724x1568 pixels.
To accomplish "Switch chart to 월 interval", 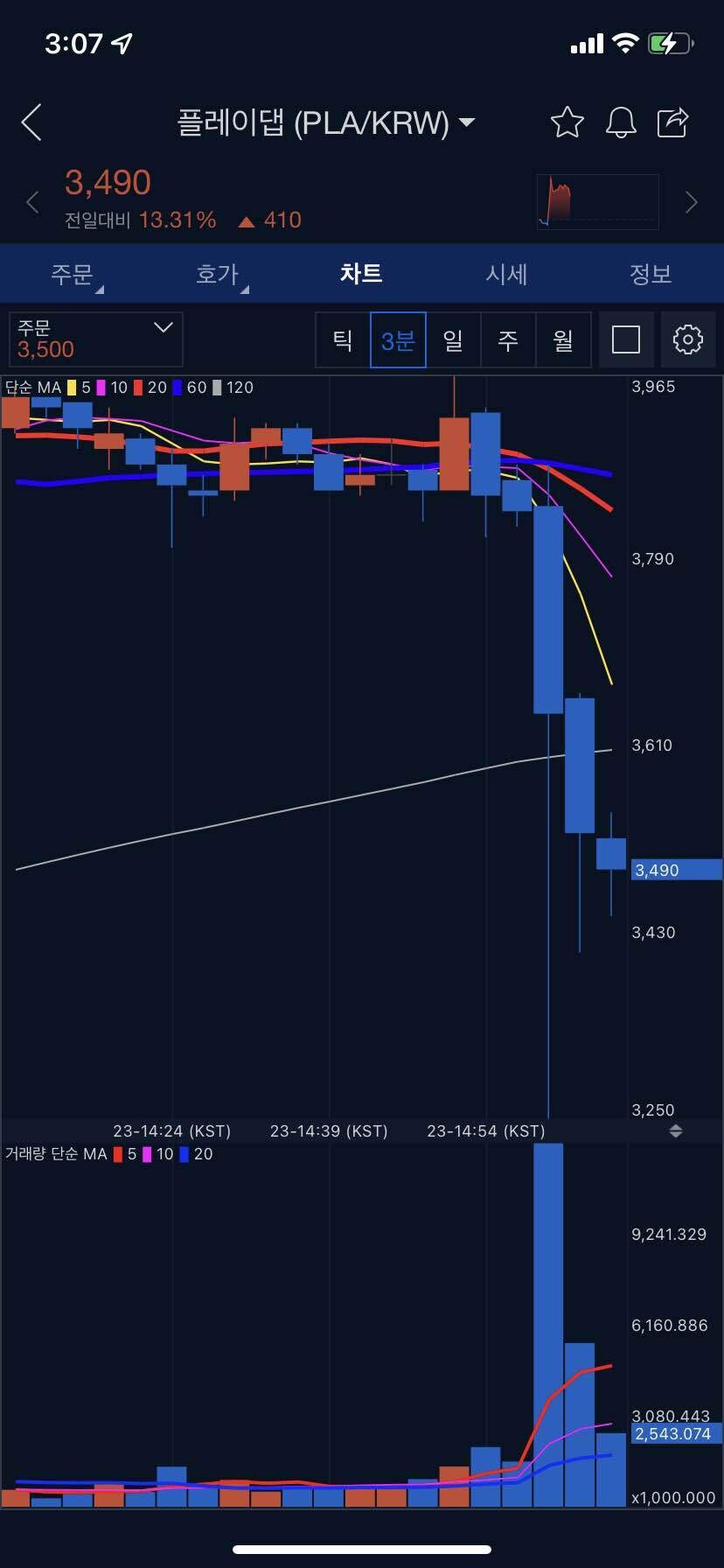I will coord(563,339).
